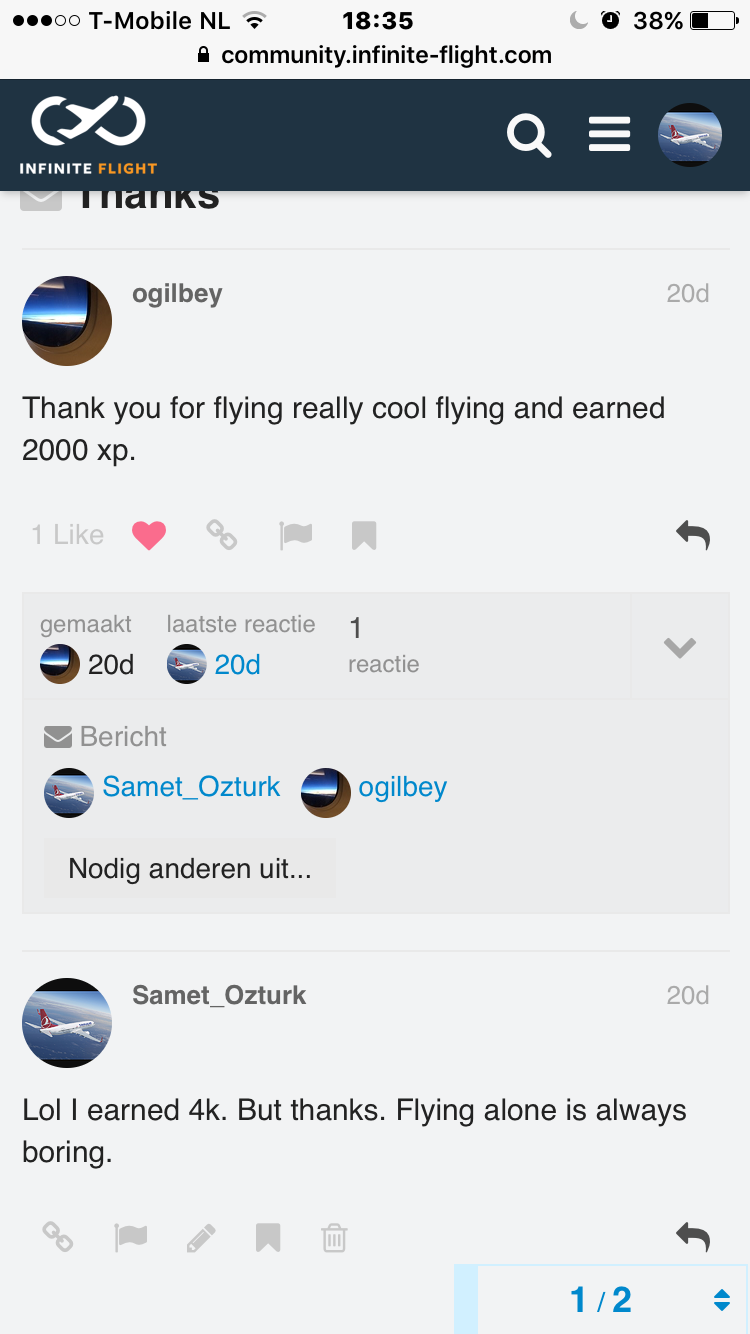Delete Samet_Ozturk's post with trash icon
The height and width of the screenshot is (1334, 750).
click(334, 1239)
